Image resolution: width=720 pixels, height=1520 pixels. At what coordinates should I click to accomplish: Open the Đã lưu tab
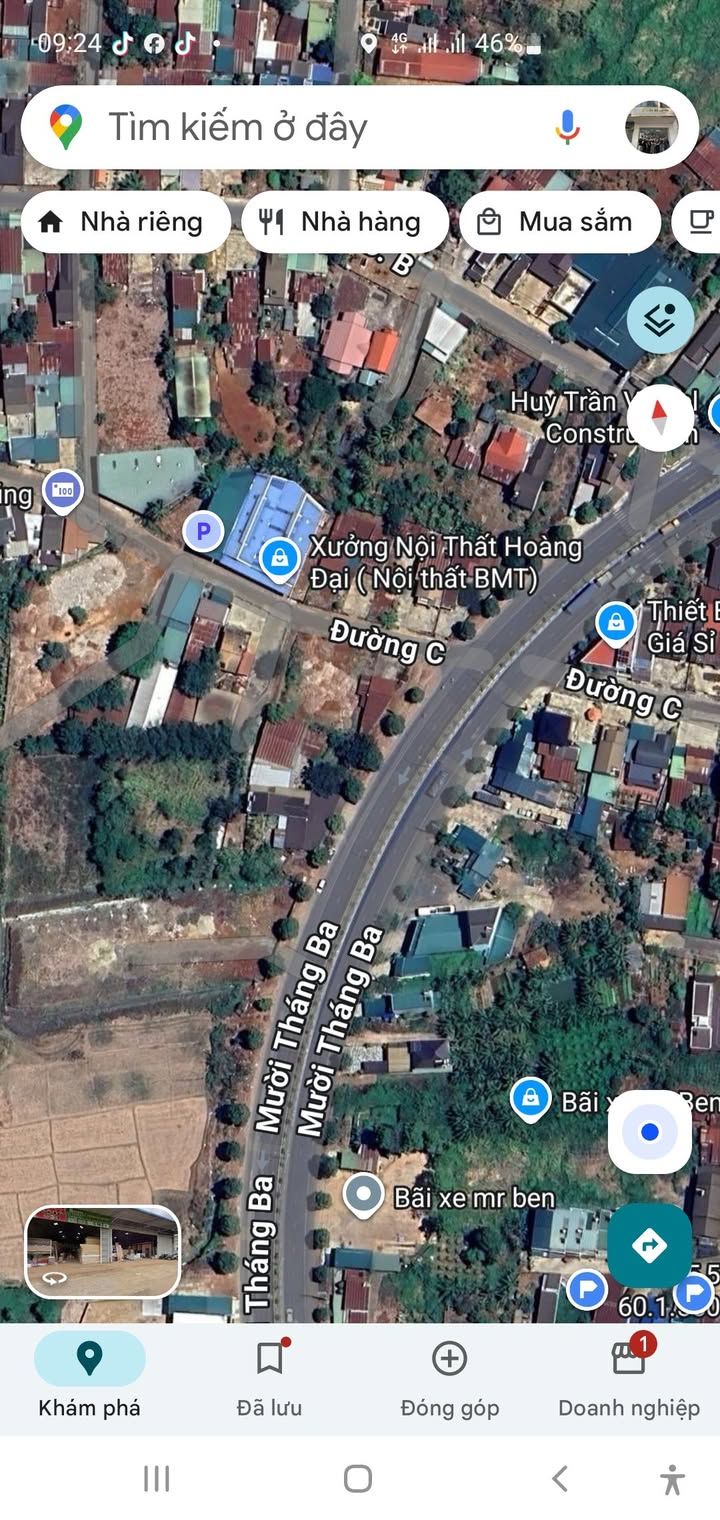(x=269, y=1377)
